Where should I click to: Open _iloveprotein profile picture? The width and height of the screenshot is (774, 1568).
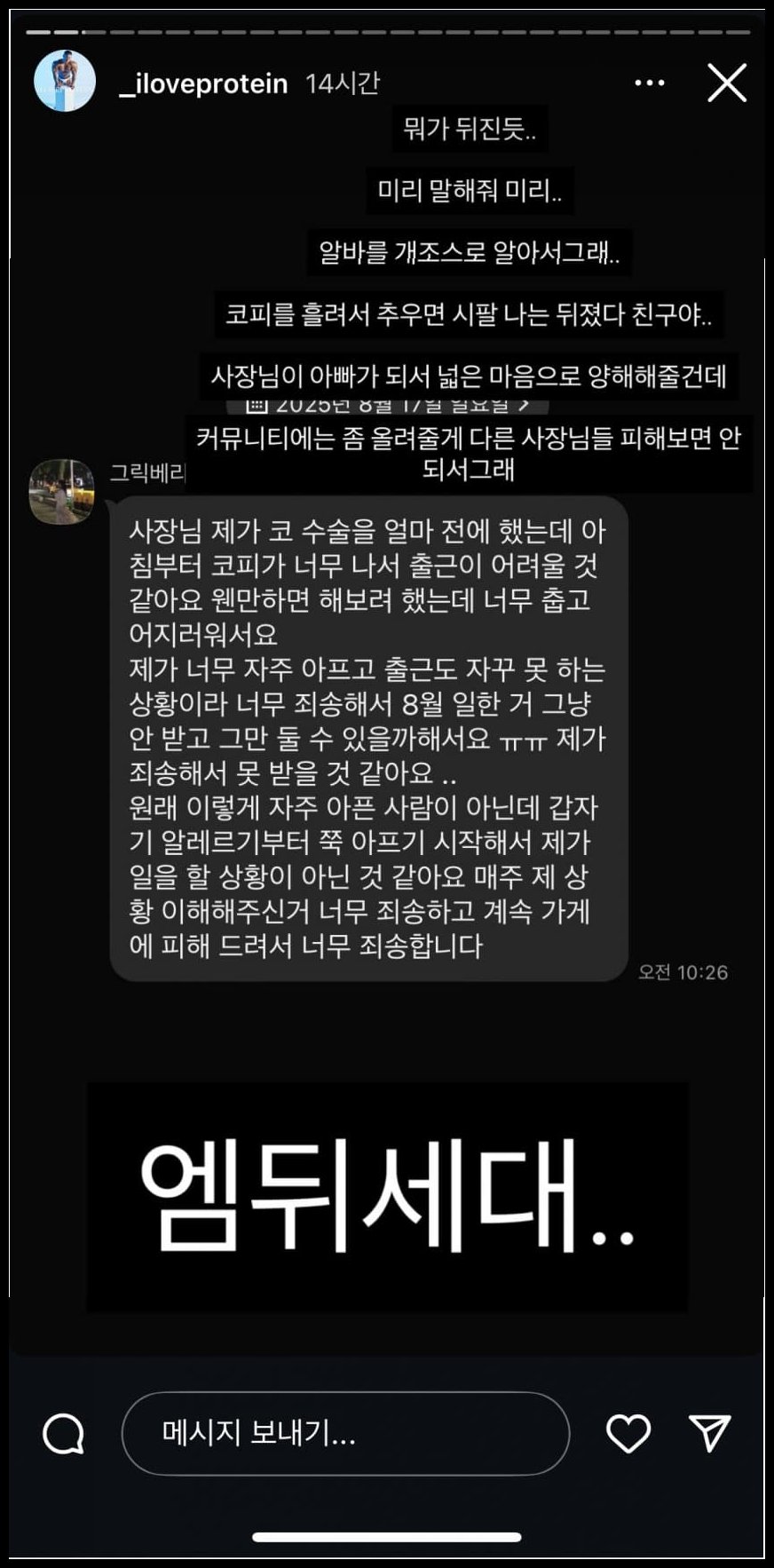click(x=65, y=82)
